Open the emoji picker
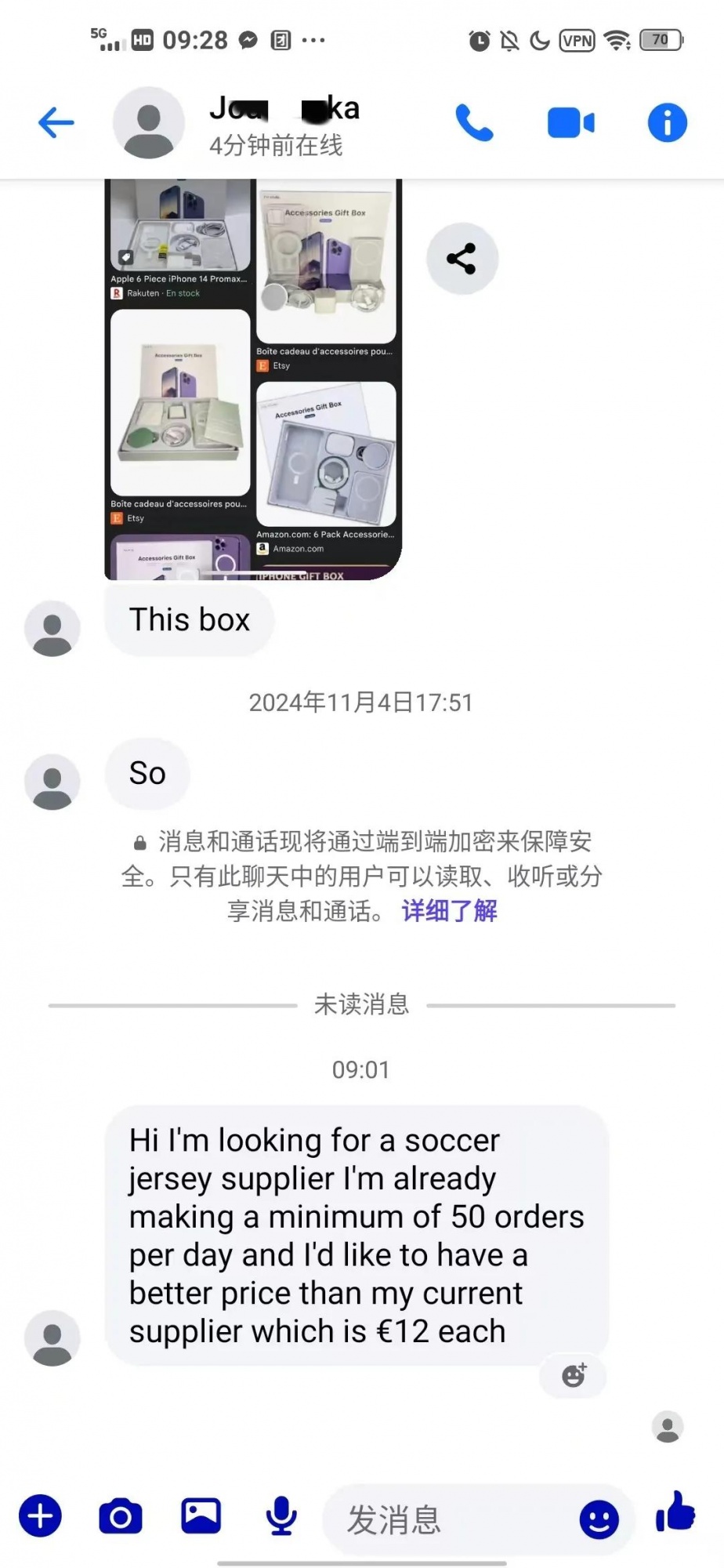The image size is (724, 1568). click(599, 1519)
